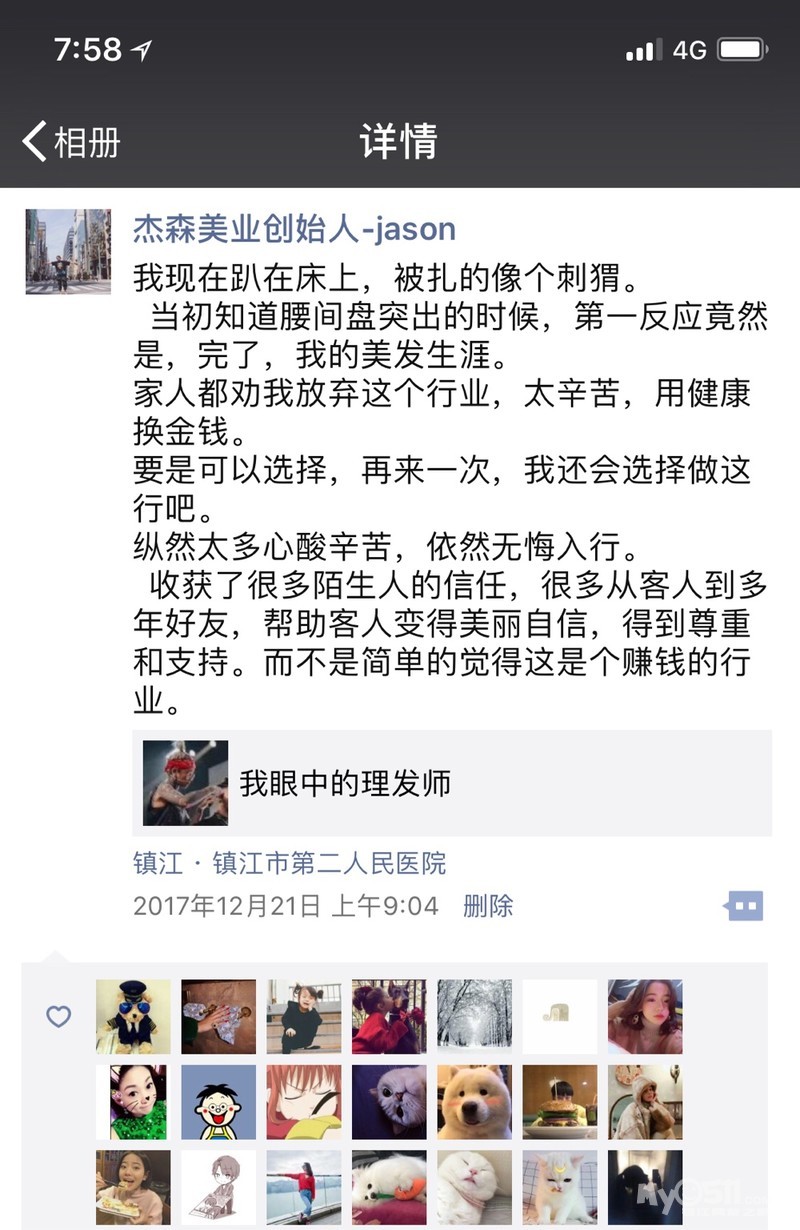Viewport: 800px width, 1230px height.
Task: Open the poster's profile avatar
Action: click(x=68, y=251)
